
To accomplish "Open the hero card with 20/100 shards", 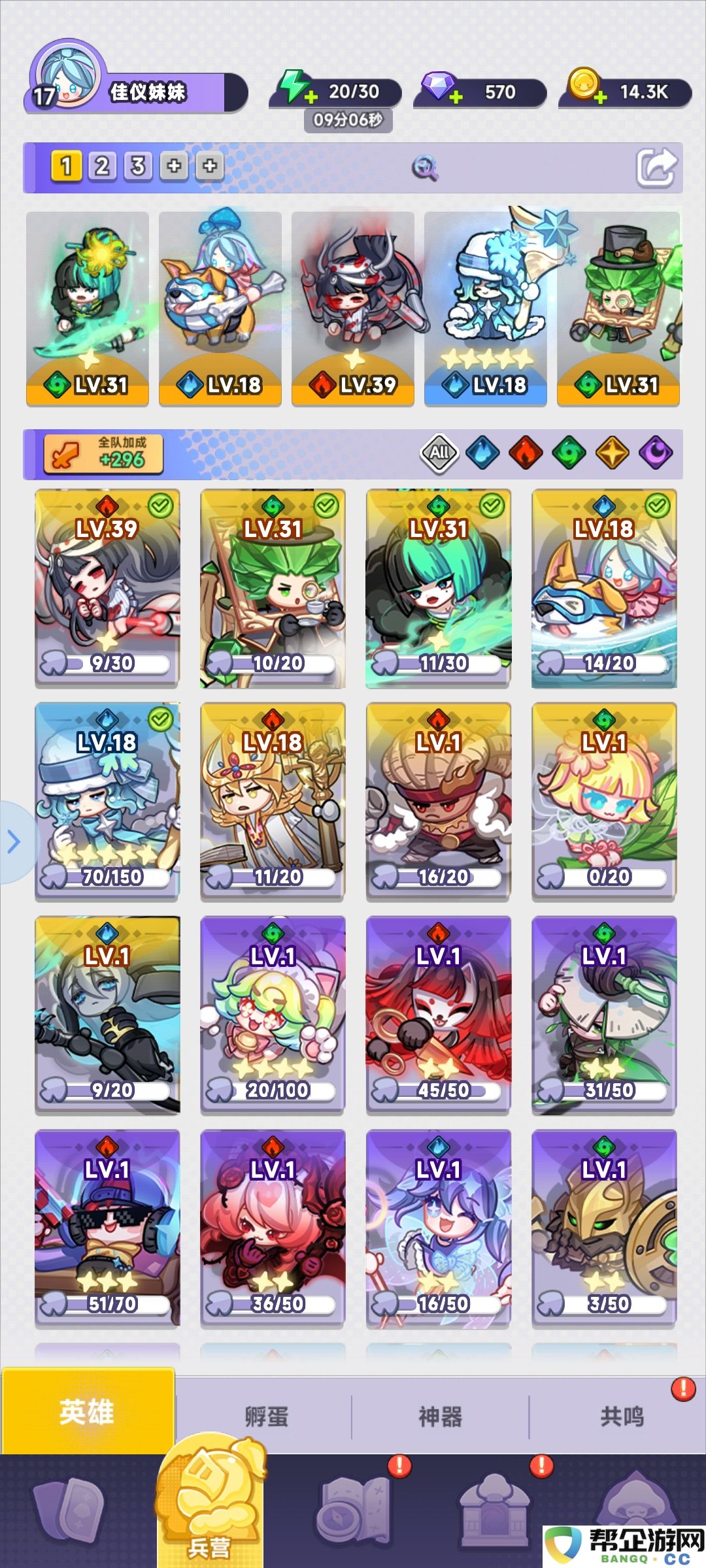I will click(x=273, y=1015).
